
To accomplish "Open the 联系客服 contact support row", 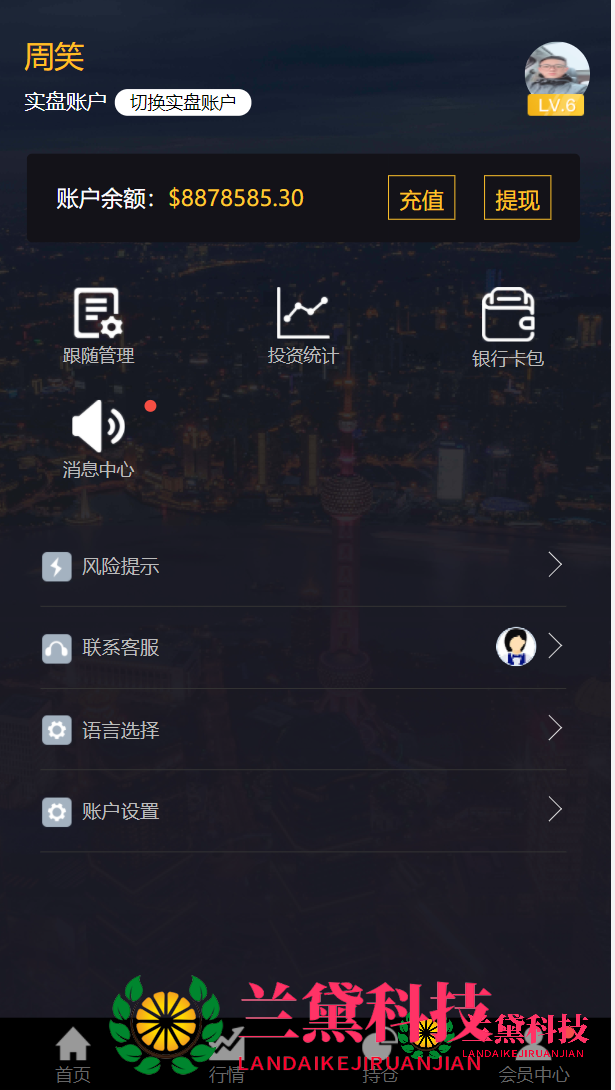I will pyautogui.click(x=303, y=647).
